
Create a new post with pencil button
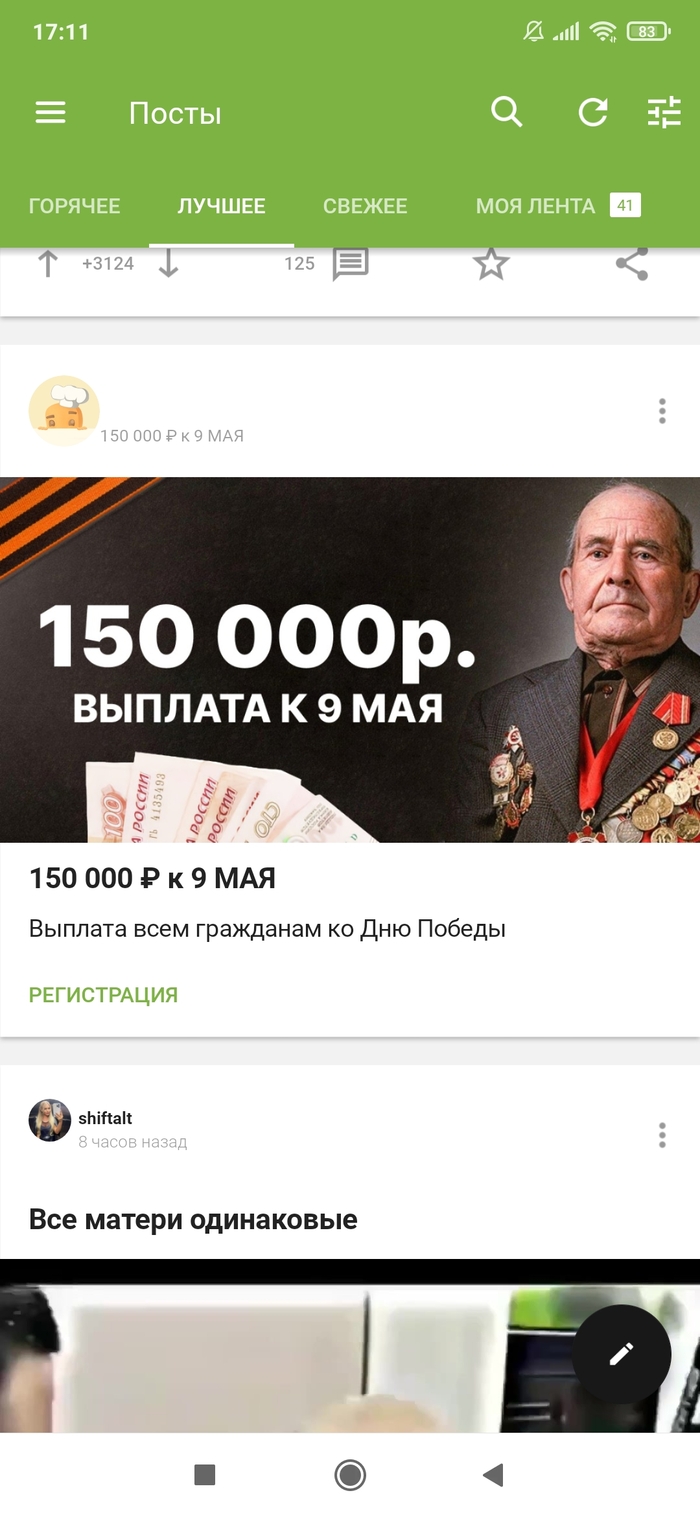[x=621, y=1354]
